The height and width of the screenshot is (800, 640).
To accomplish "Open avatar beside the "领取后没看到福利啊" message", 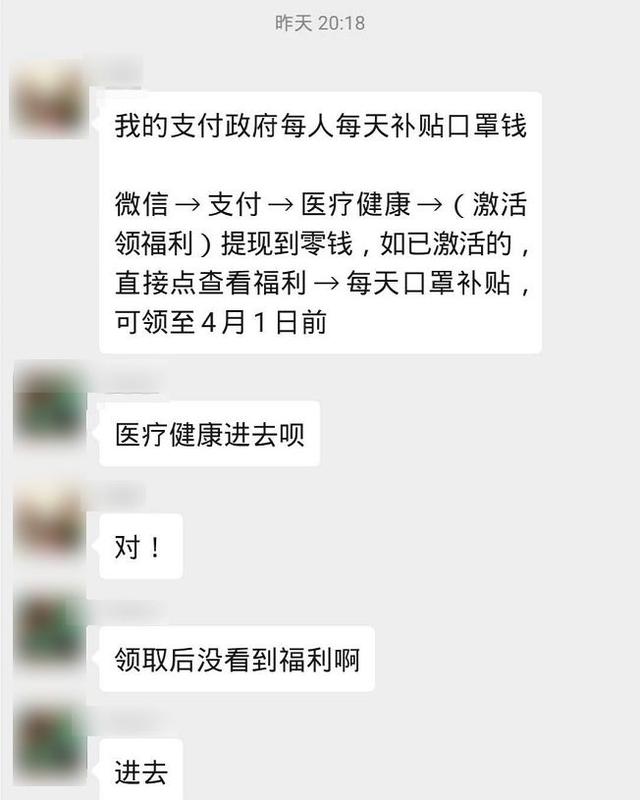I will pos(47,632).
